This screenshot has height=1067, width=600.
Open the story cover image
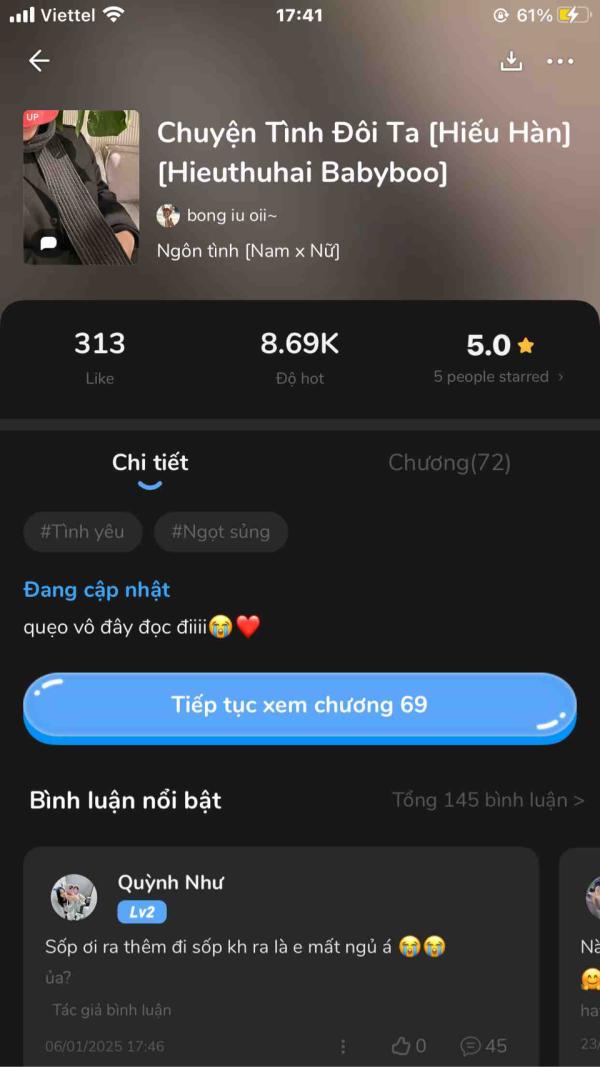point(81,187)
